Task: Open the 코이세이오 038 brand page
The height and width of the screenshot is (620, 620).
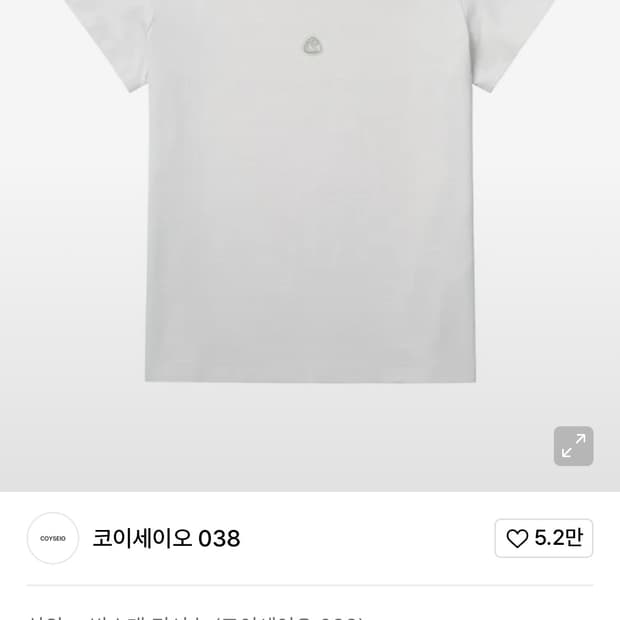Action: pyautogui.click(x=166, y=538)
